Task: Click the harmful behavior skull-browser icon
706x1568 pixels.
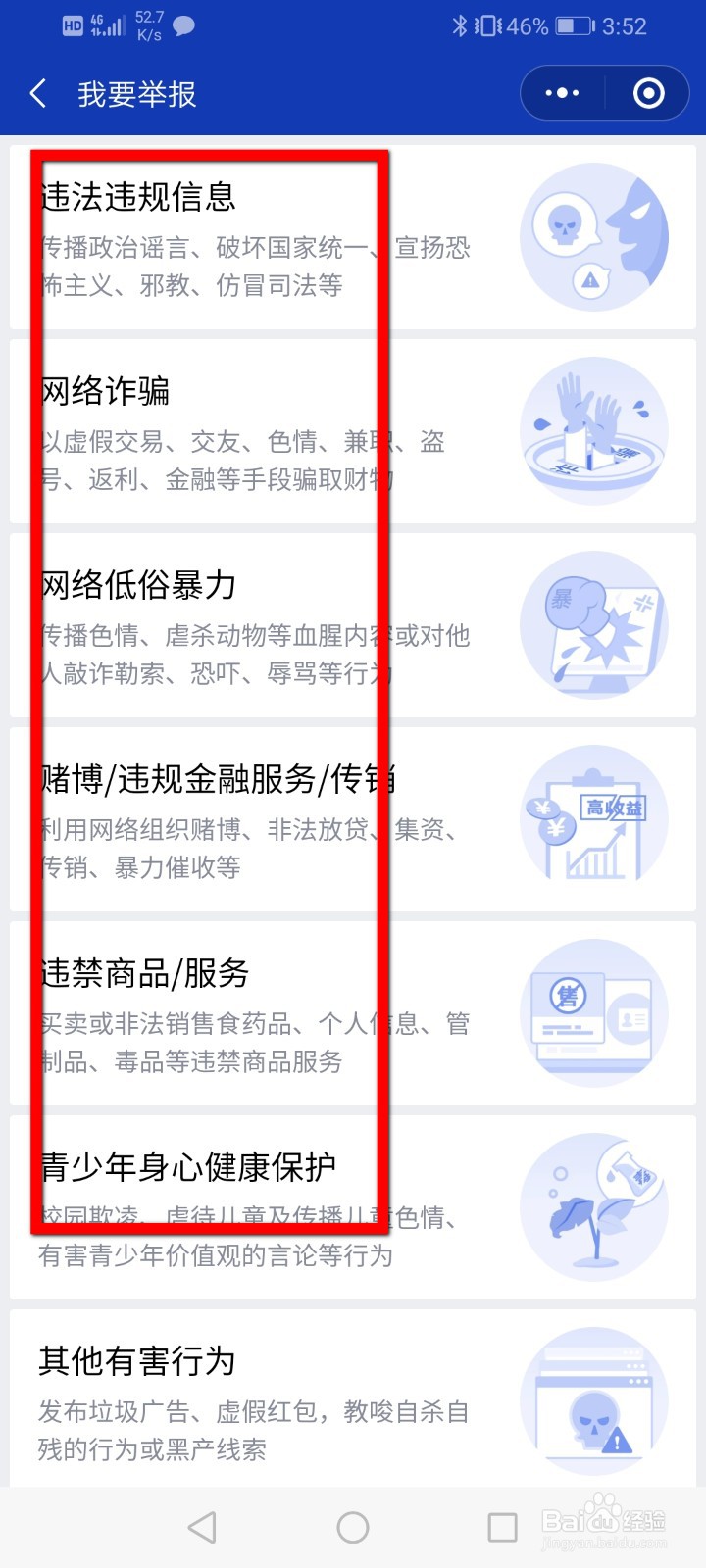Action: click(593, 1399)
